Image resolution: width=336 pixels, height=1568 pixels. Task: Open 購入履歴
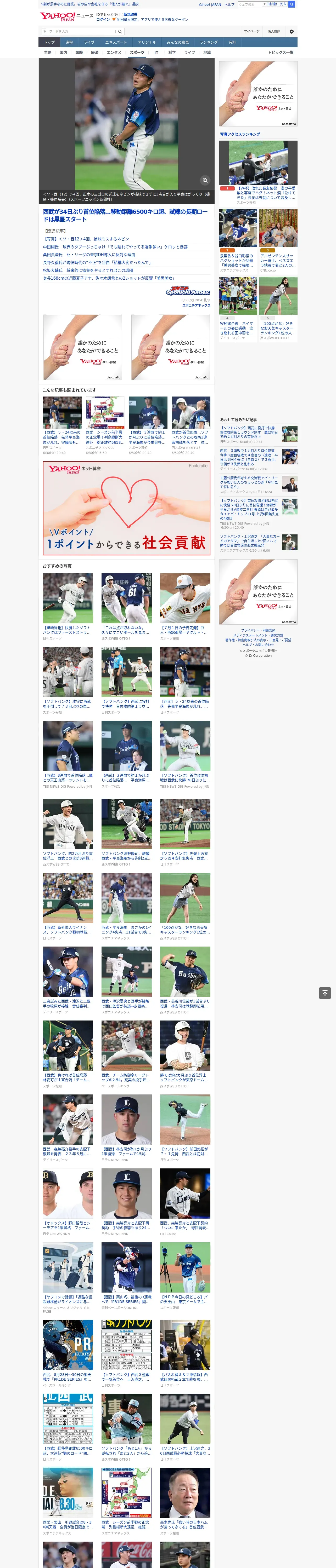point(274,31)
